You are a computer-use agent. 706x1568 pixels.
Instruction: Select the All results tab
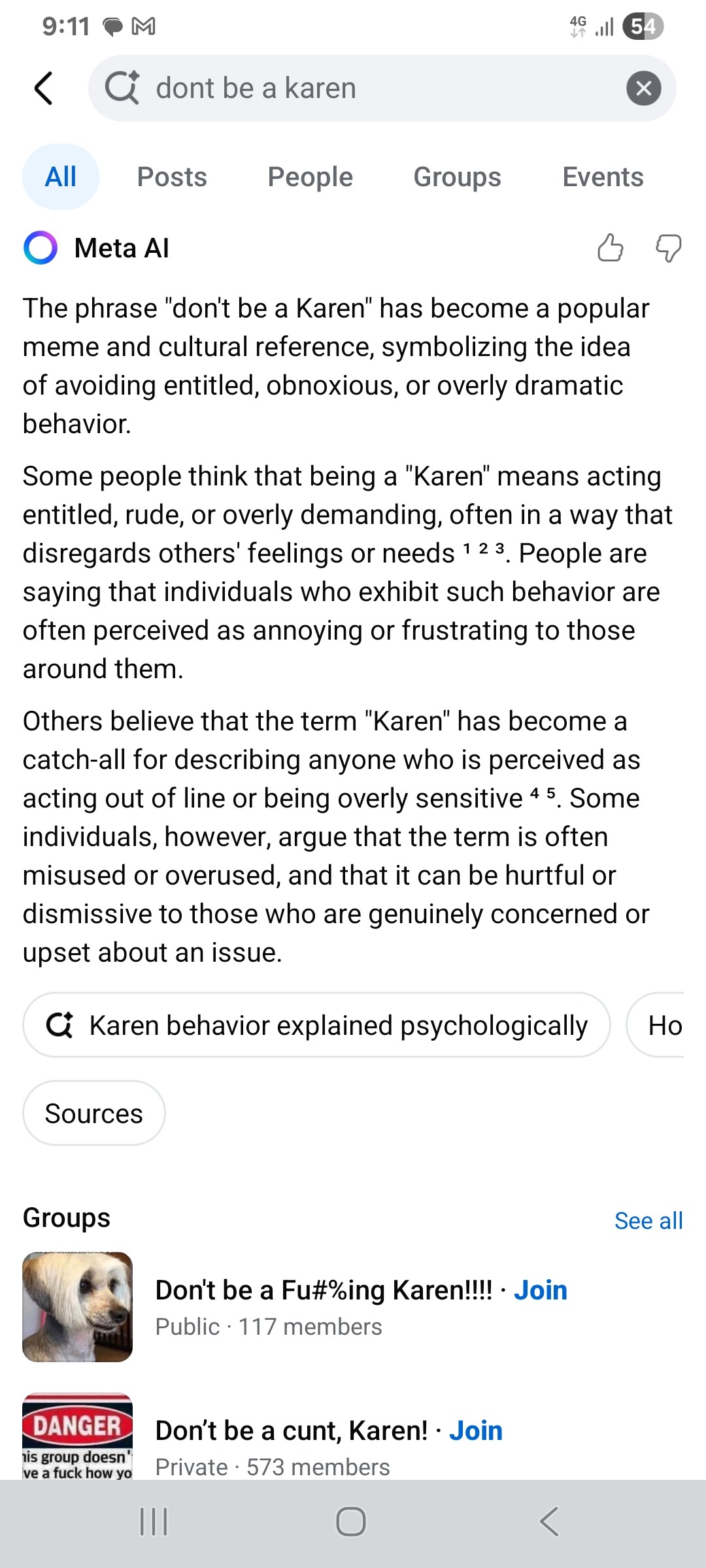click(61, 177)
